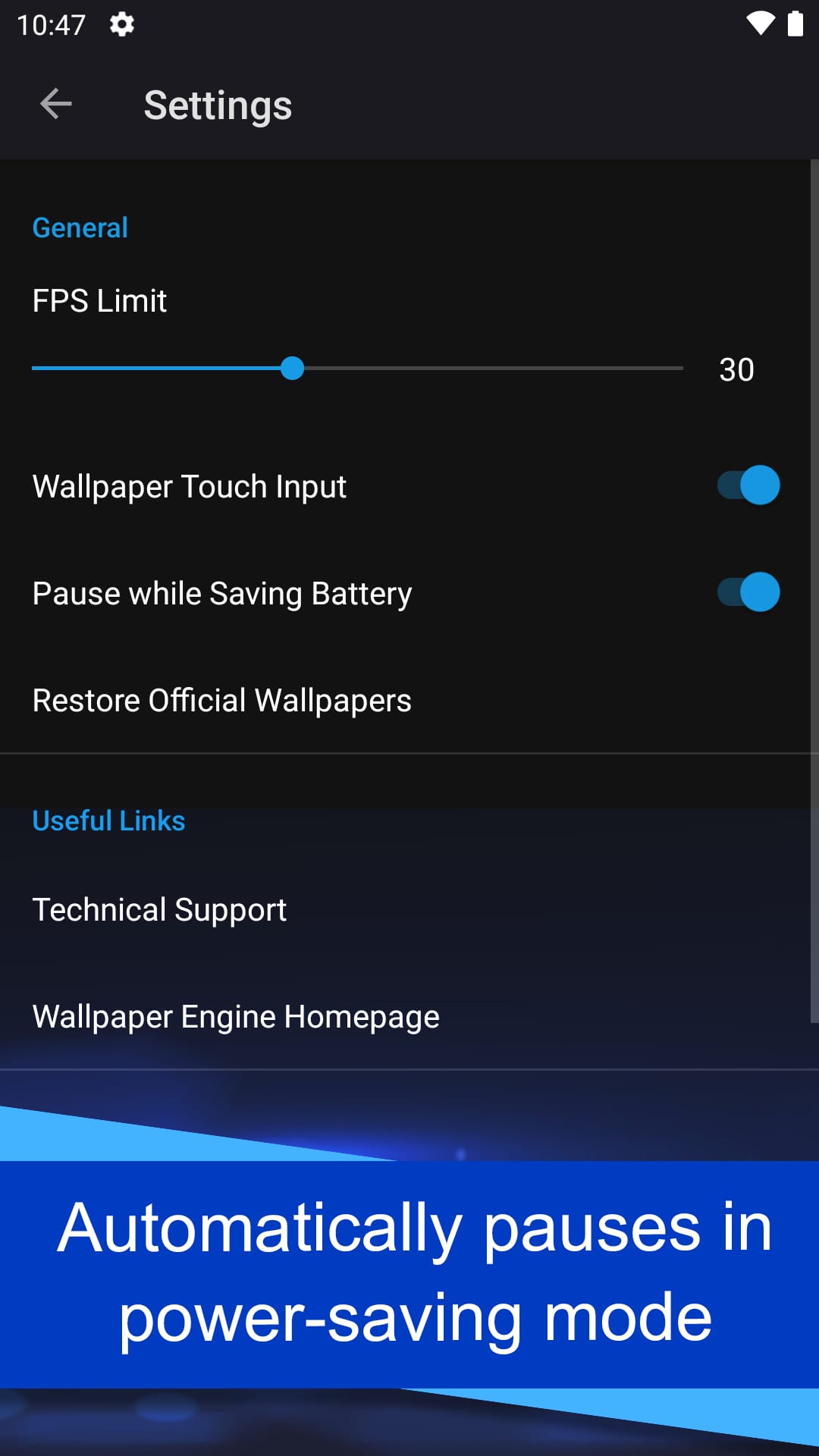Turn off Pause while Saving Battery

point(748,592)
